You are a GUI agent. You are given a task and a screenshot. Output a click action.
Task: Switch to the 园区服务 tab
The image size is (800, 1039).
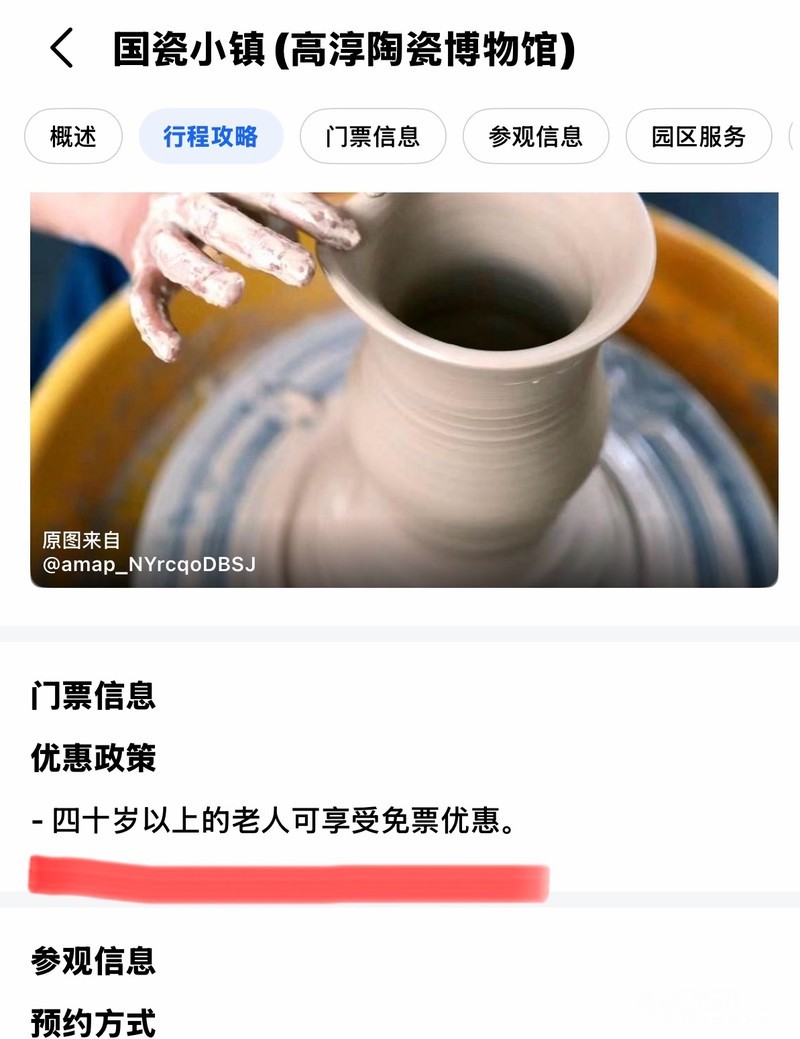pyautogui.click(x=699, y=137)
